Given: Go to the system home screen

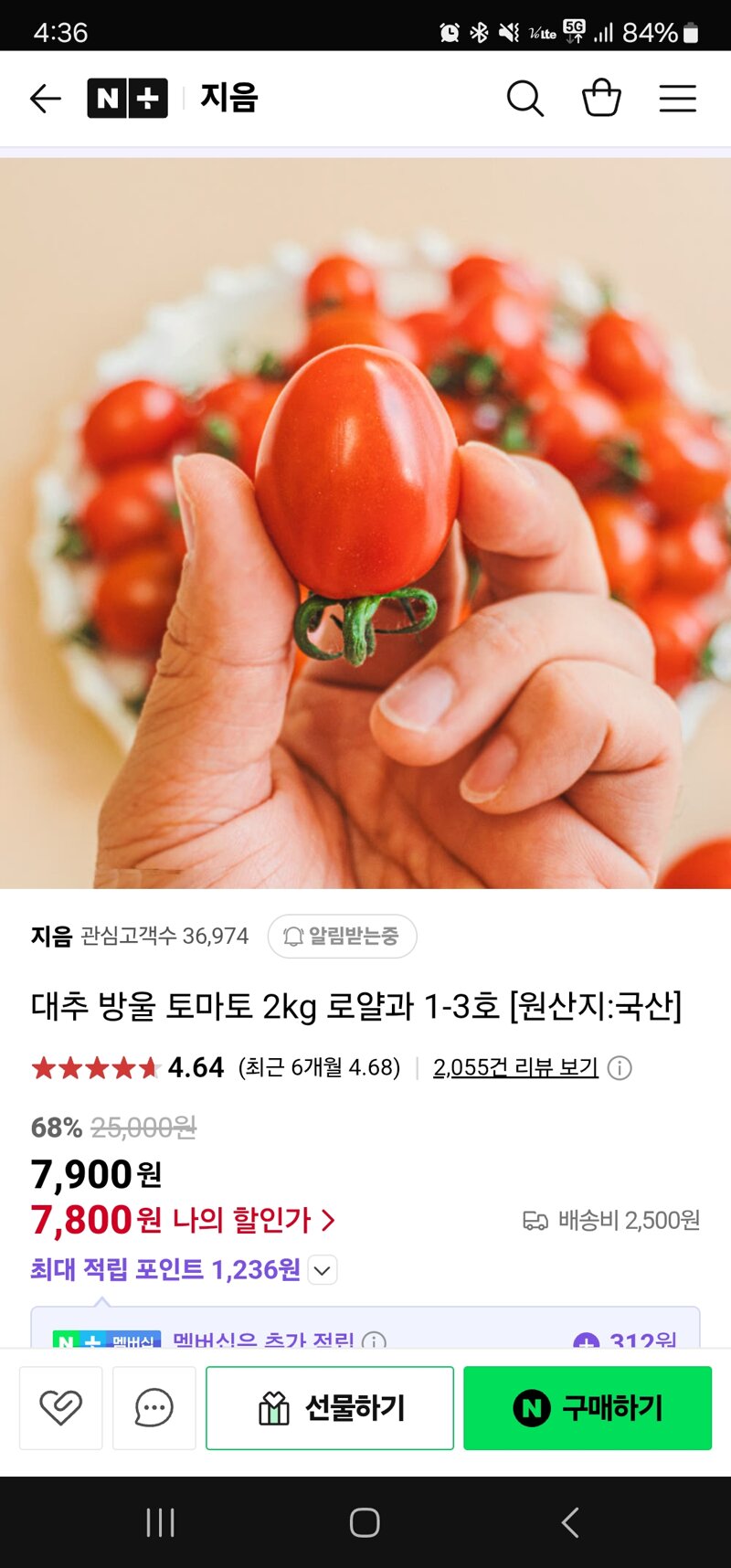Looking at the screenshot, I should pos(365,1522).
